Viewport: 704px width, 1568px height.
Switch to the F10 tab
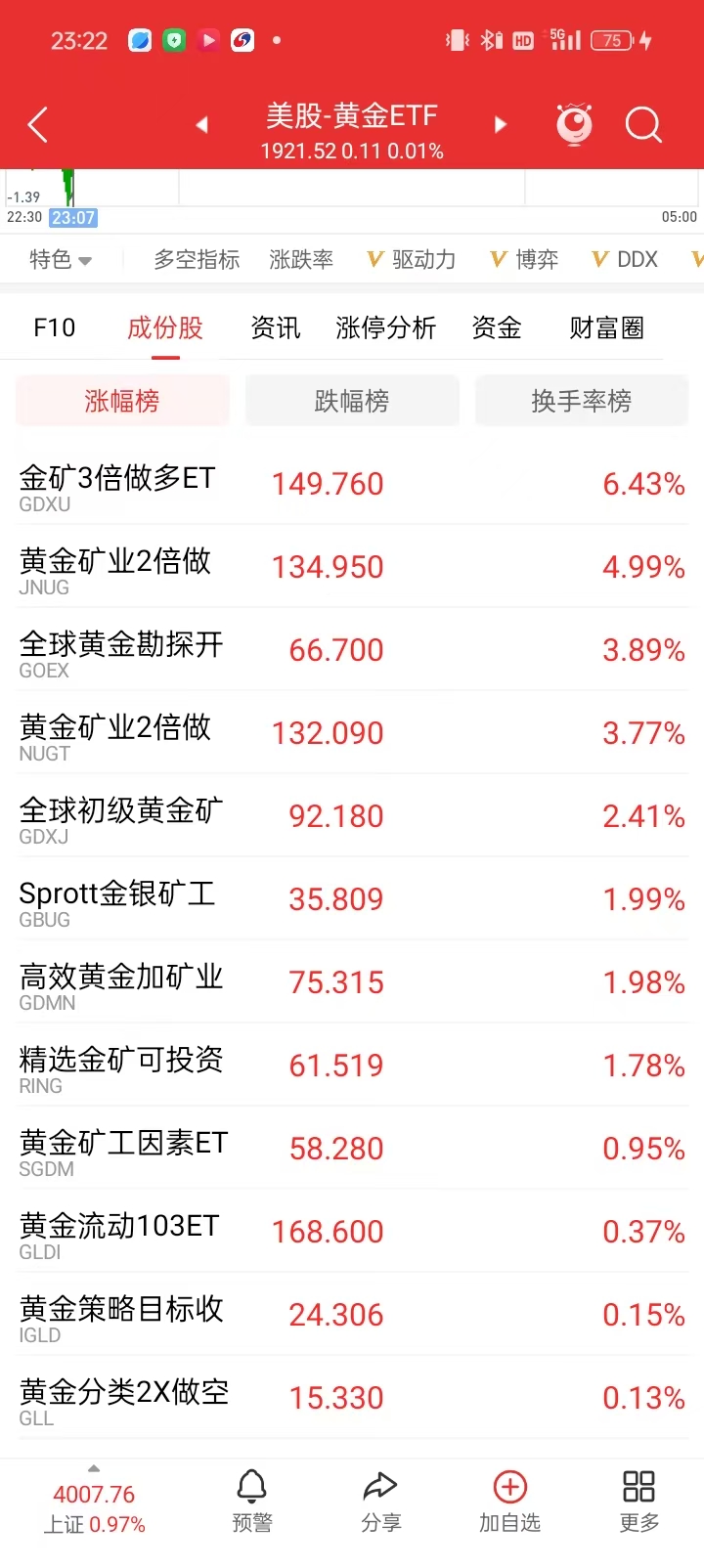pos(54,328)
